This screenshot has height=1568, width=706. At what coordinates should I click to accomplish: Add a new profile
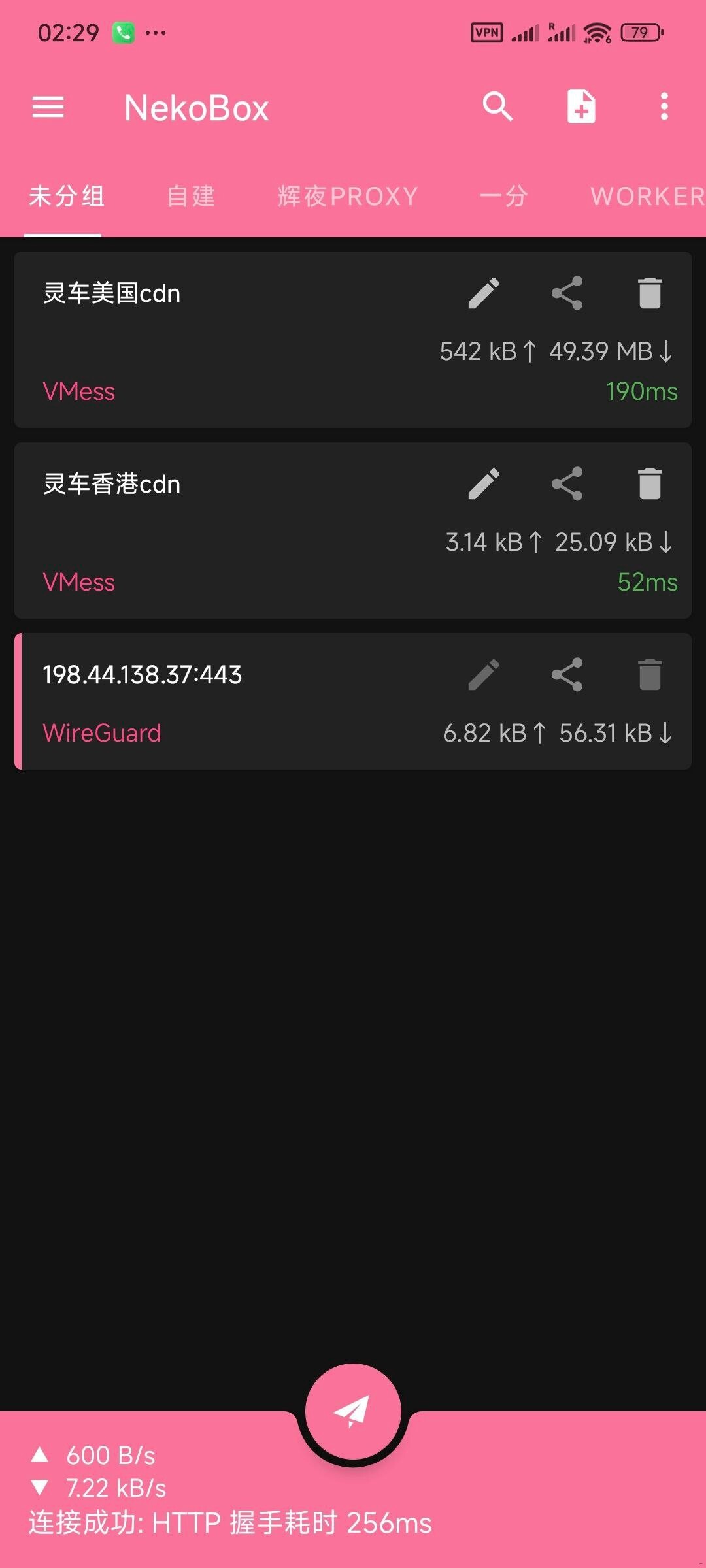[580, 106]
